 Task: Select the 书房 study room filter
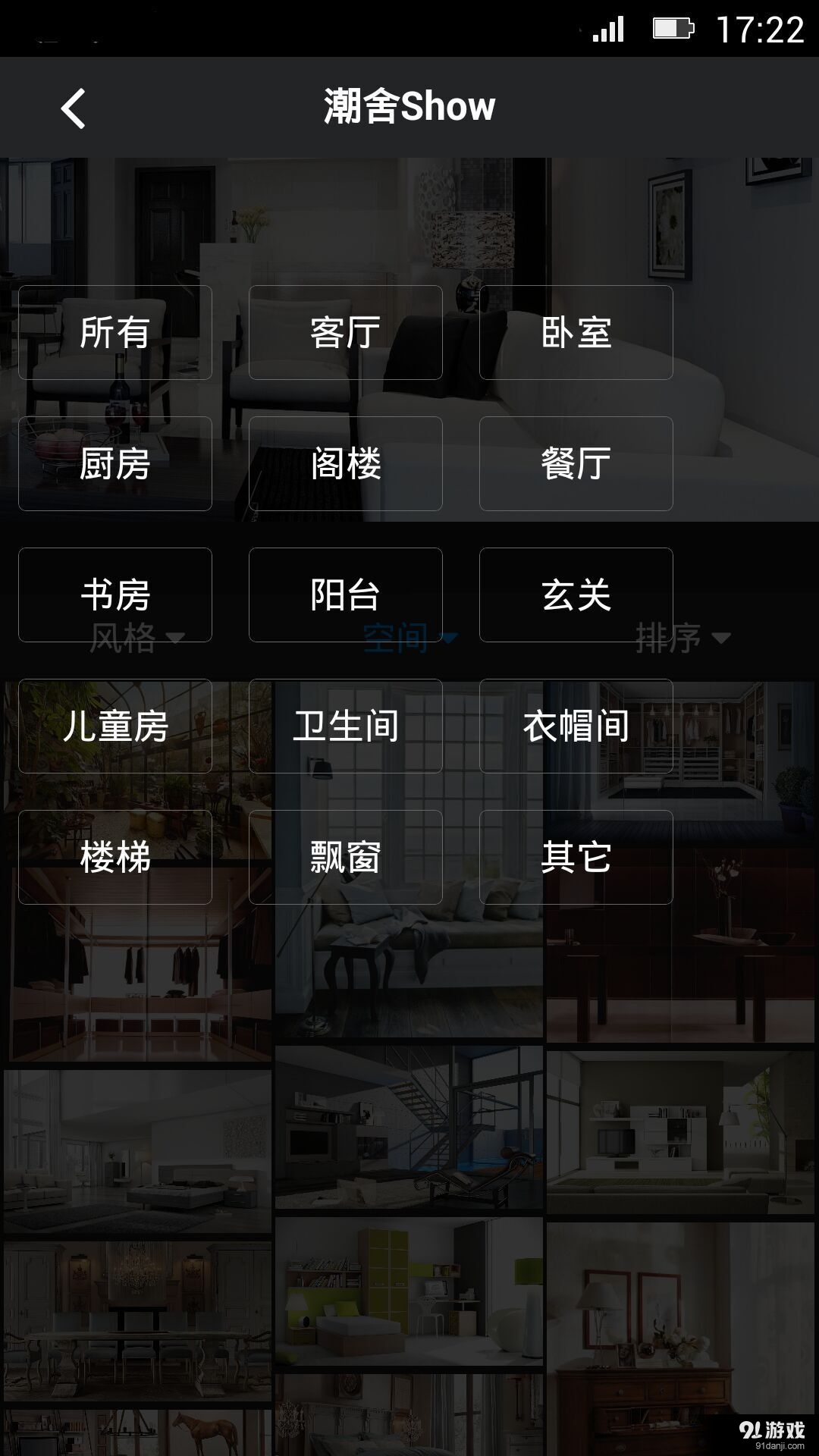point(115,595)
